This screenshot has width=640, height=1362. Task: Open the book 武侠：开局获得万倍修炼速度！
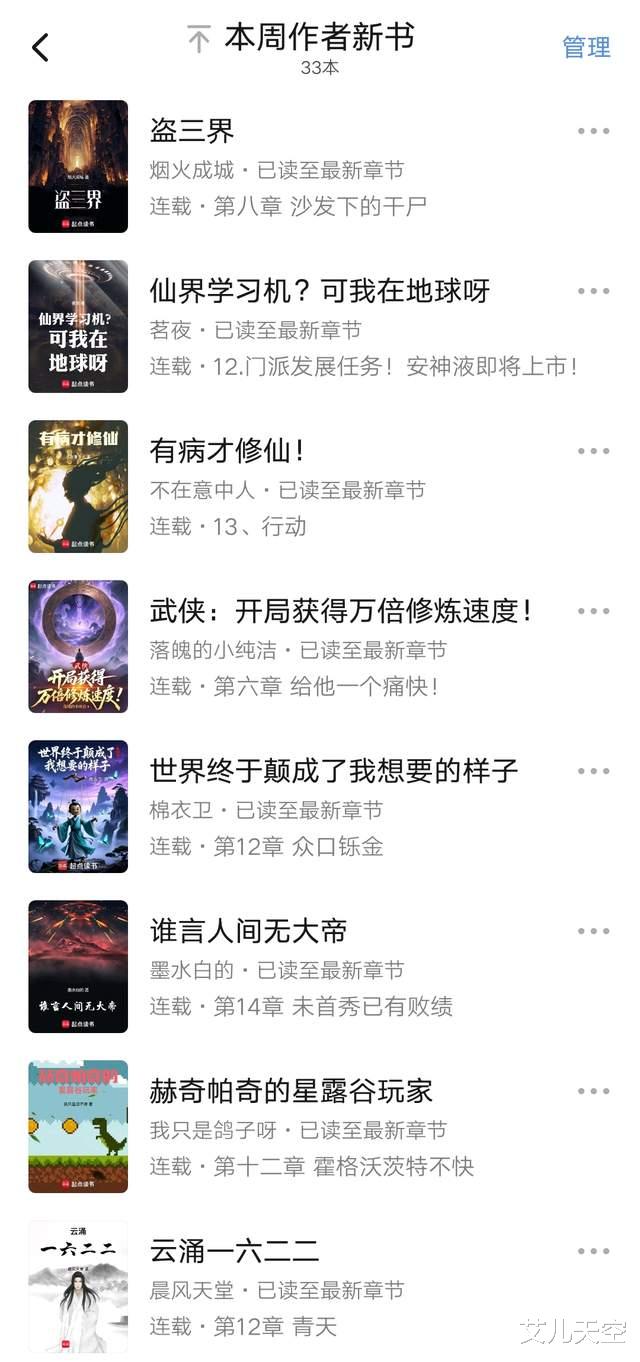(342, 611)
